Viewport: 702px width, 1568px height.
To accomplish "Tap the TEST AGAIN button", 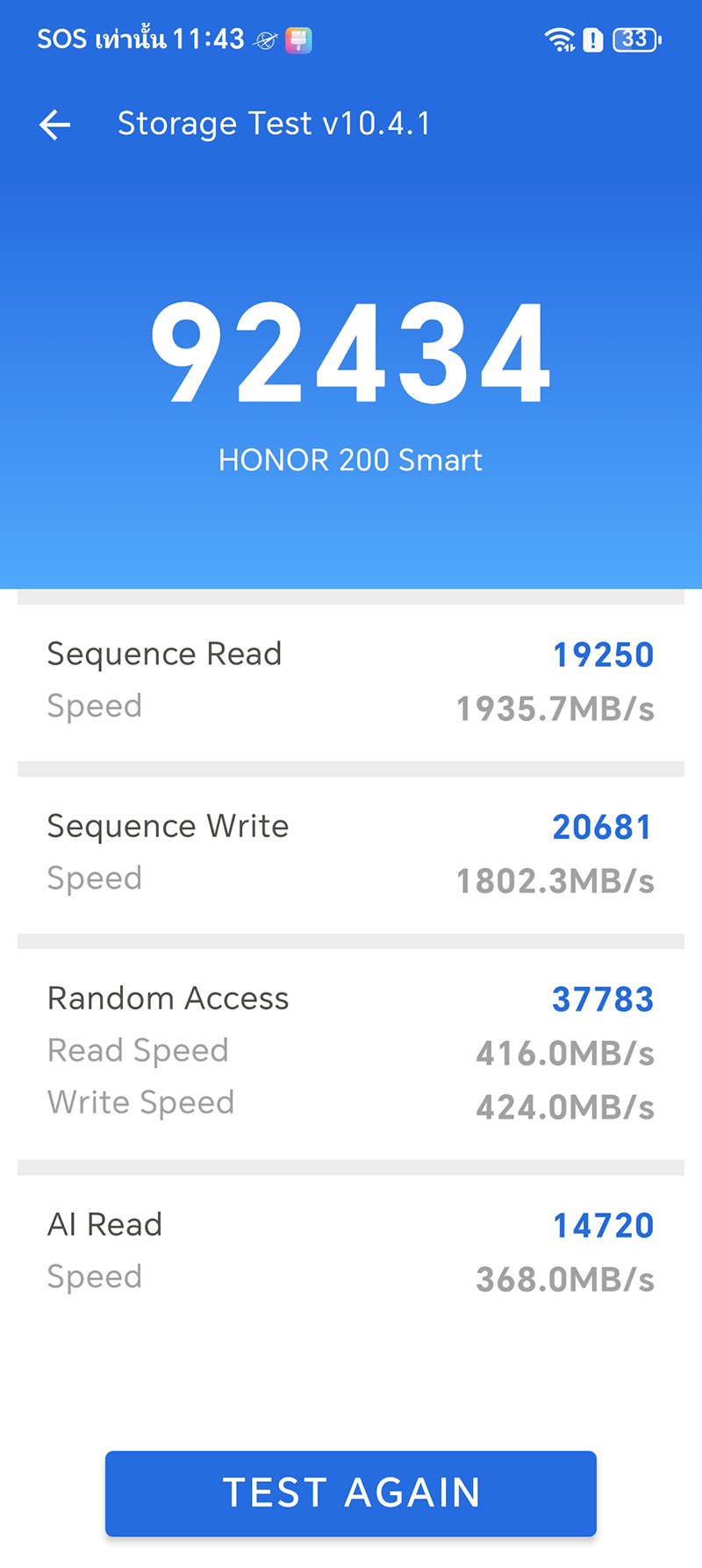I will [x=351, y=1493].
